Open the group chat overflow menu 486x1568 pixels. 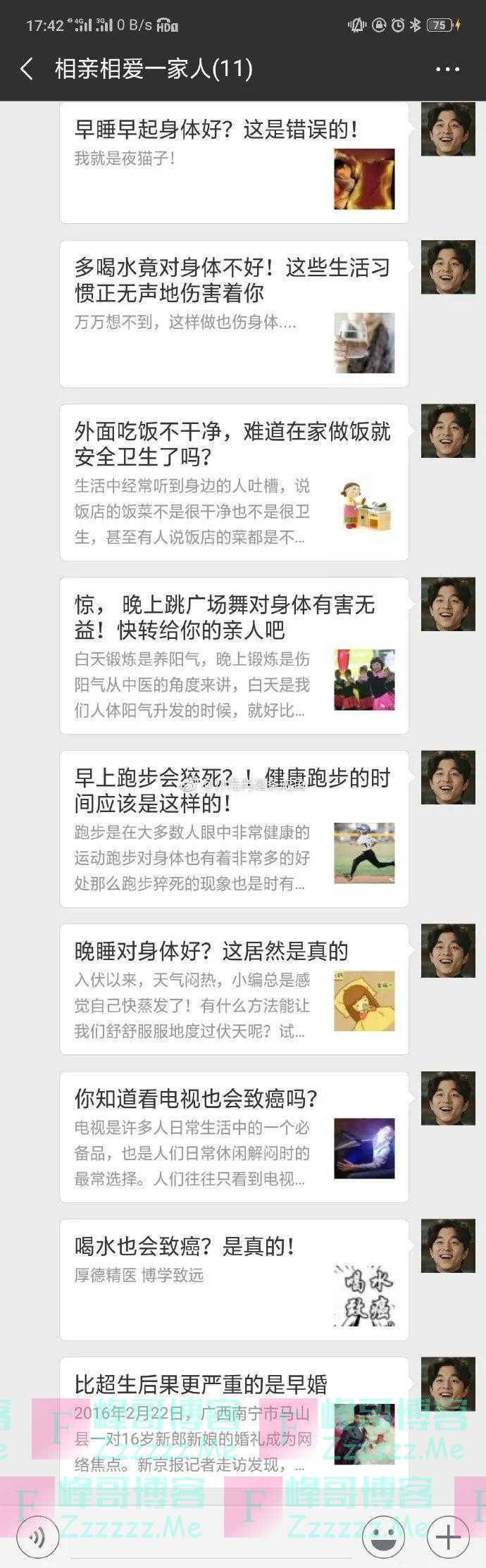point(447,69)
